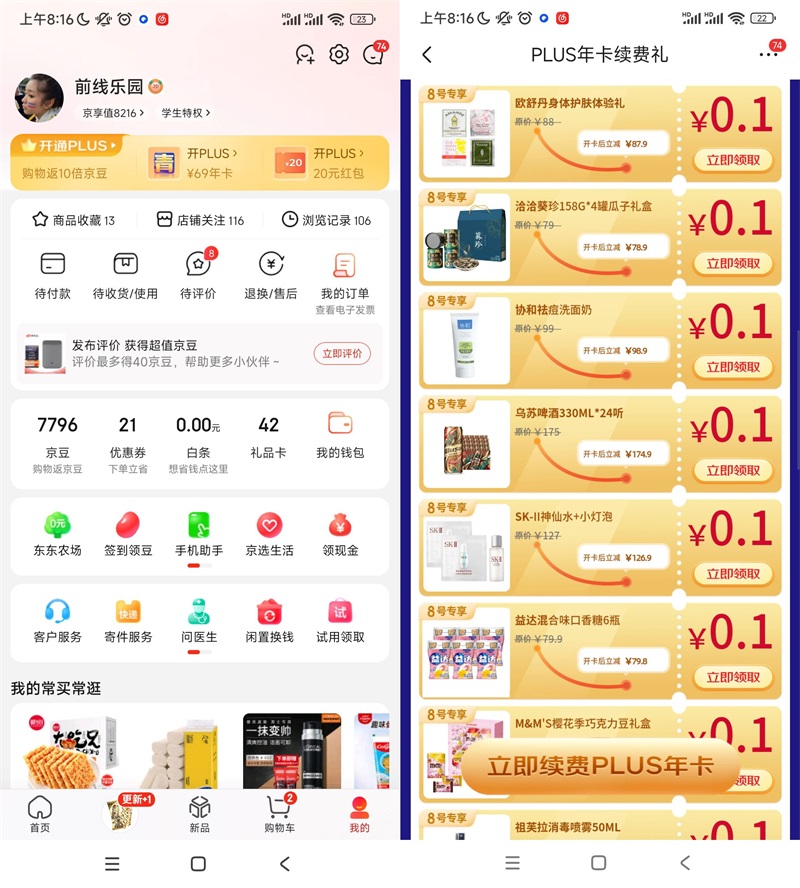
Task: Go back from PLUS年卡续费礼 page
Action: [x=428, y=55]
